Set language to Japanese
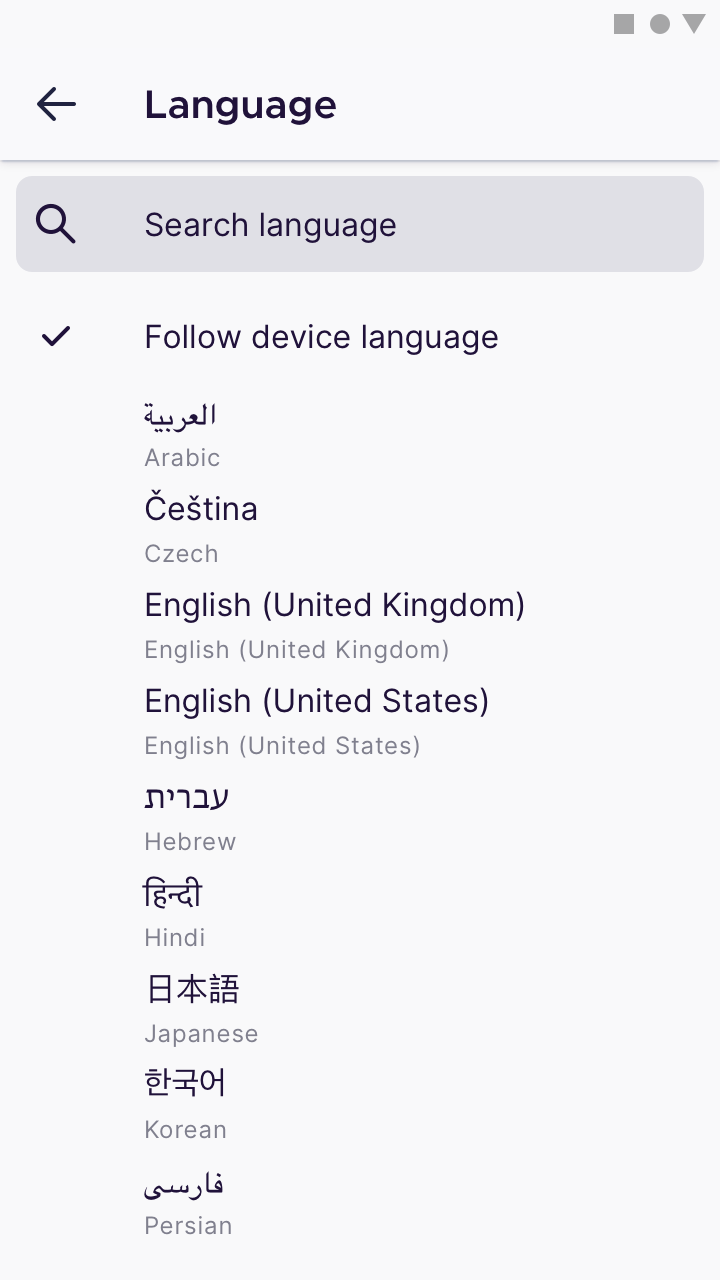 point(360,1010)
